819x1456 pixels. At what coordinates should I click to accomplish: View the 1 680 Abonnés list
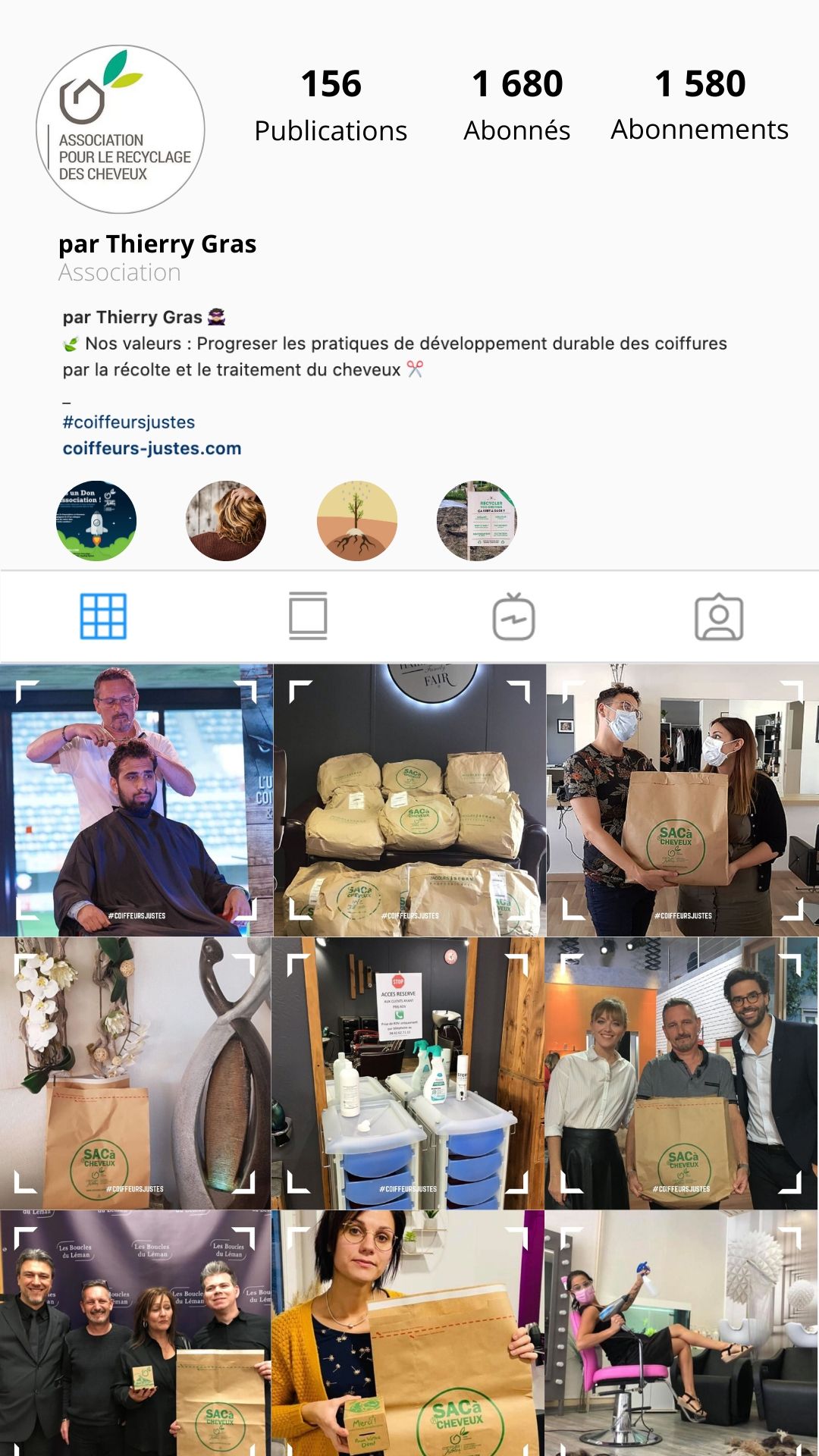(x=516, y=105)
